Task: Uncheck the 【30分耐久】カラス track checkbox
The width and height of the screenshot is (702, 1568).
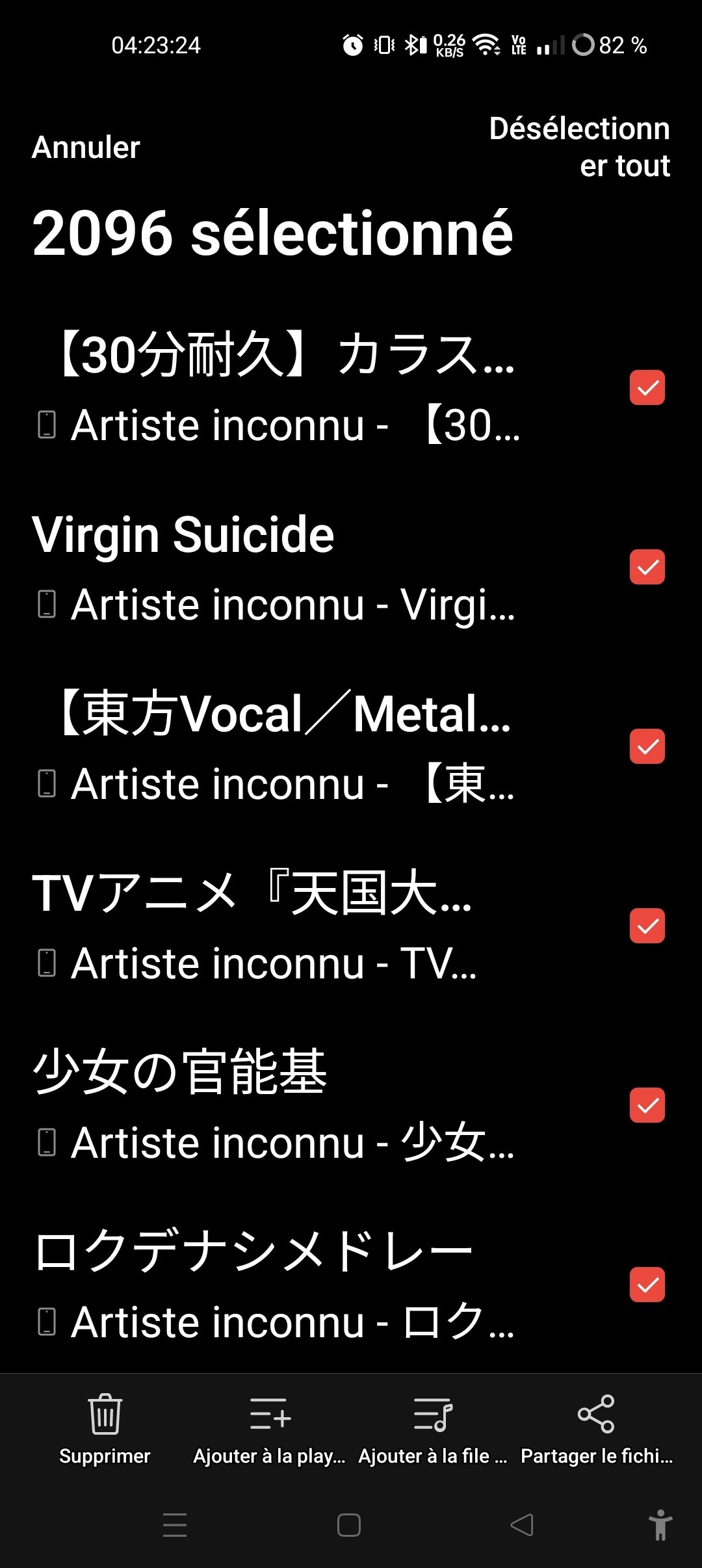Action: (x=647, y=388)
